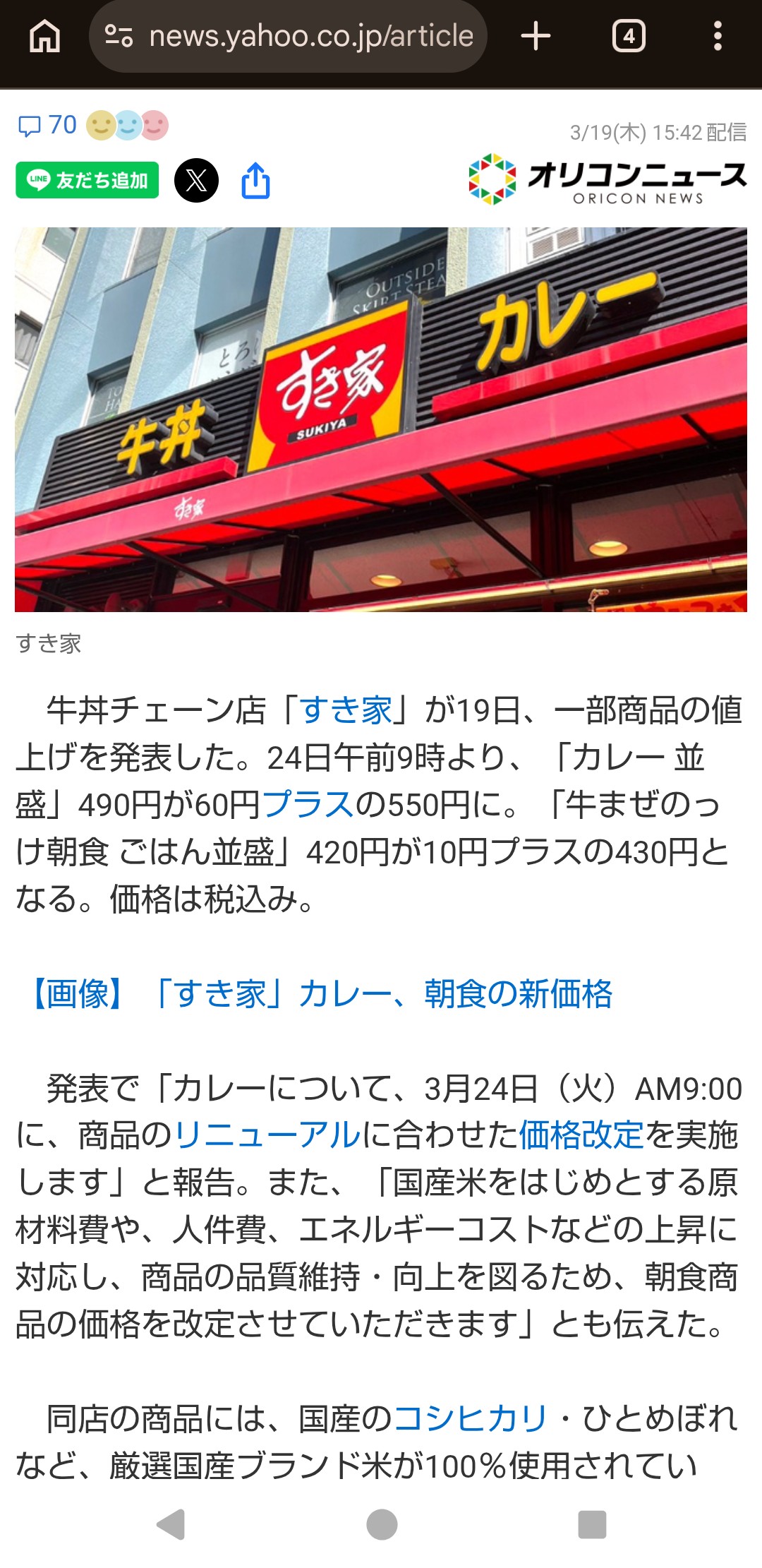762x1568 pixels.
Task: Open recent apps with the square button
Action: [592, 1524]
